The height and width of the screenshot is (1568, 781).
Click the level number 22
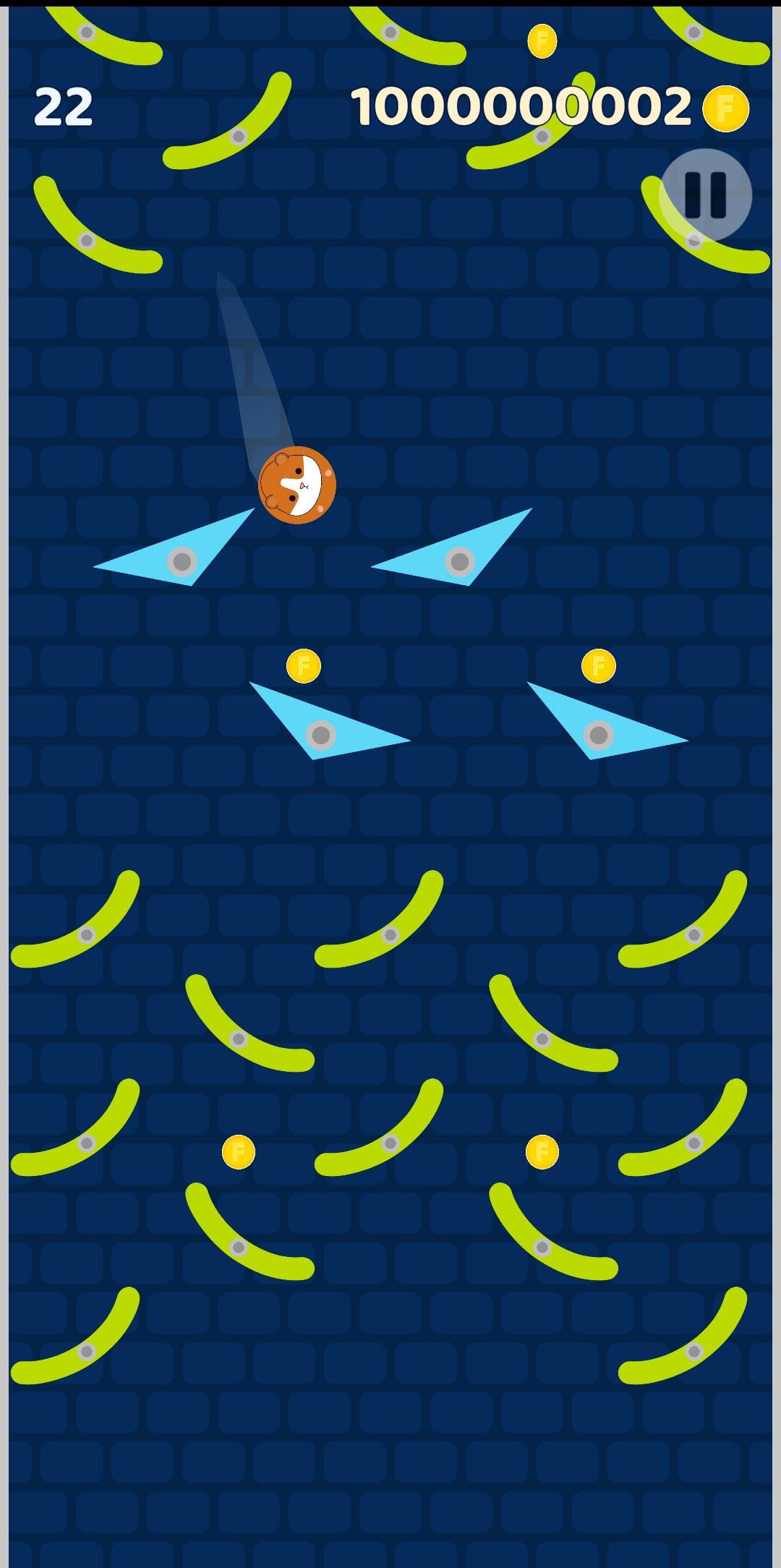[x=64, y=106]
